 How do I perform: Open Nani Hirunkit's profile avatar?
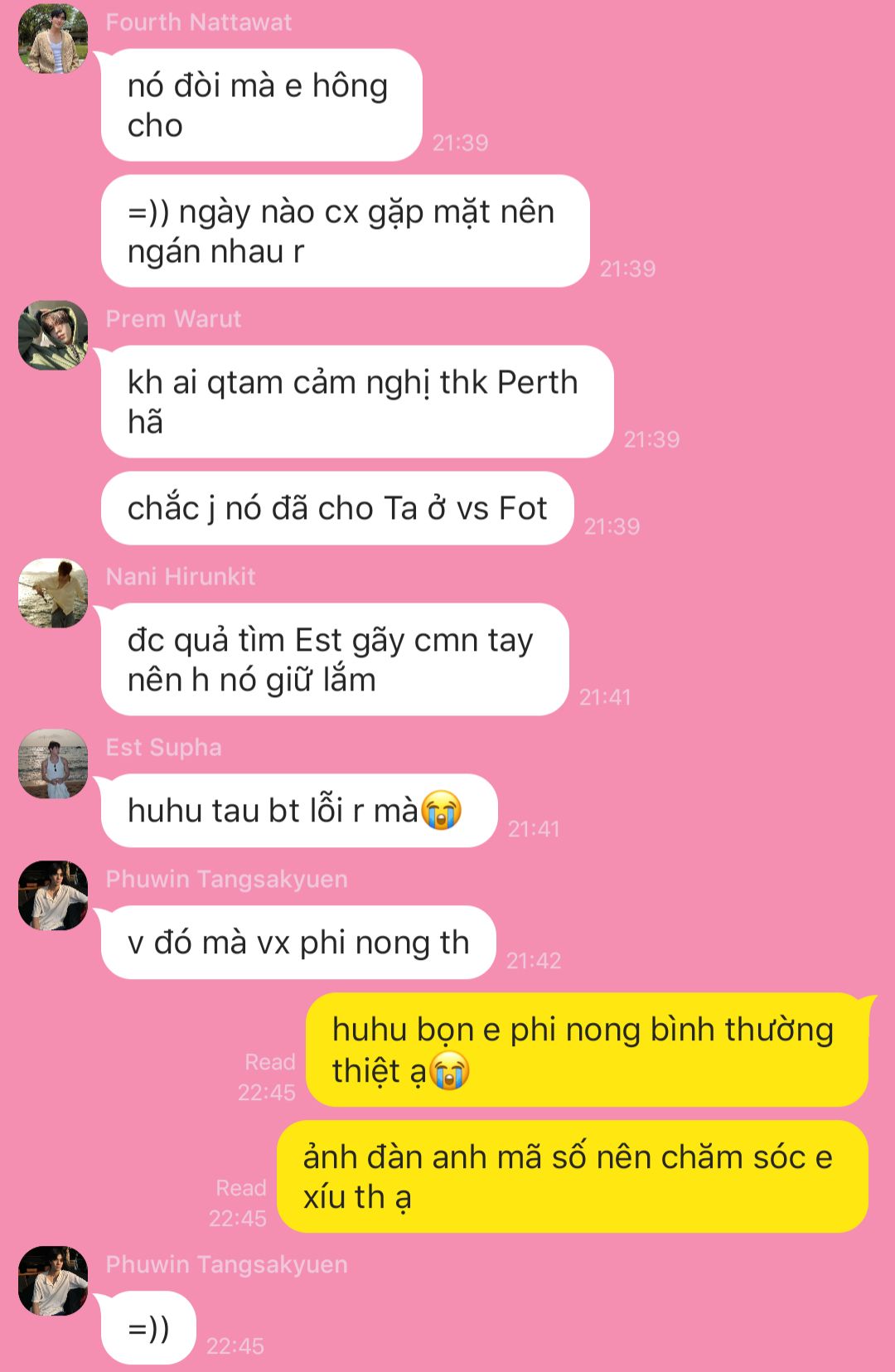pos(53,593)
